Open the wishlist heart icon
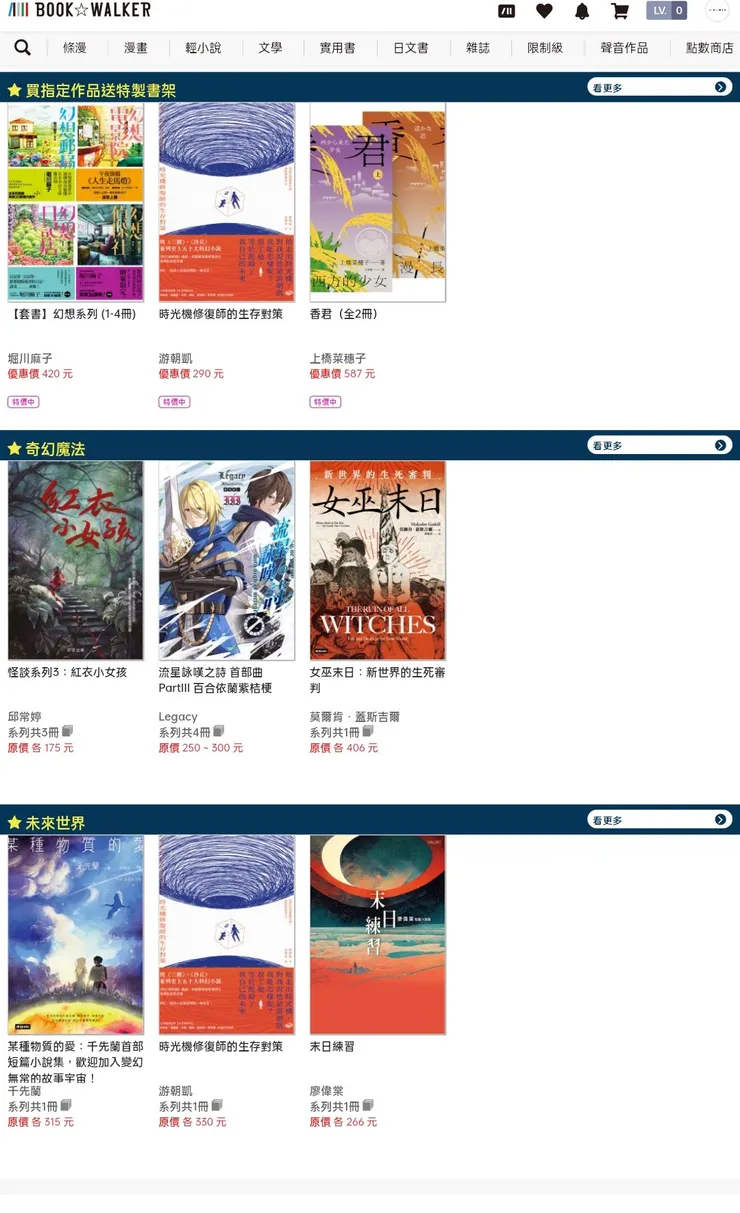Viewport: 740px width, 1213px height. [544, 11]
